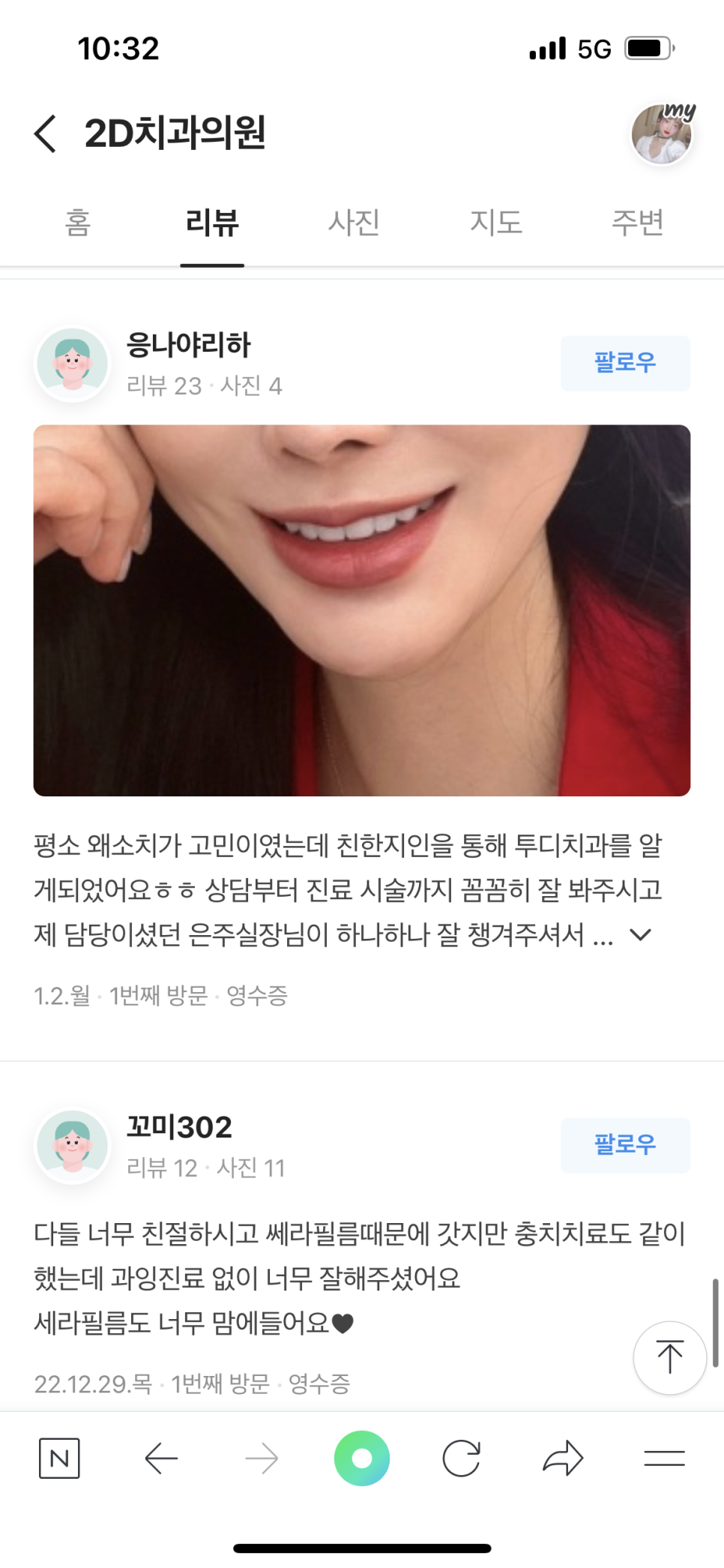The image size is (724, 1568).
Task: Follow reviewer 꼬미302
Action: (625, 1145)
